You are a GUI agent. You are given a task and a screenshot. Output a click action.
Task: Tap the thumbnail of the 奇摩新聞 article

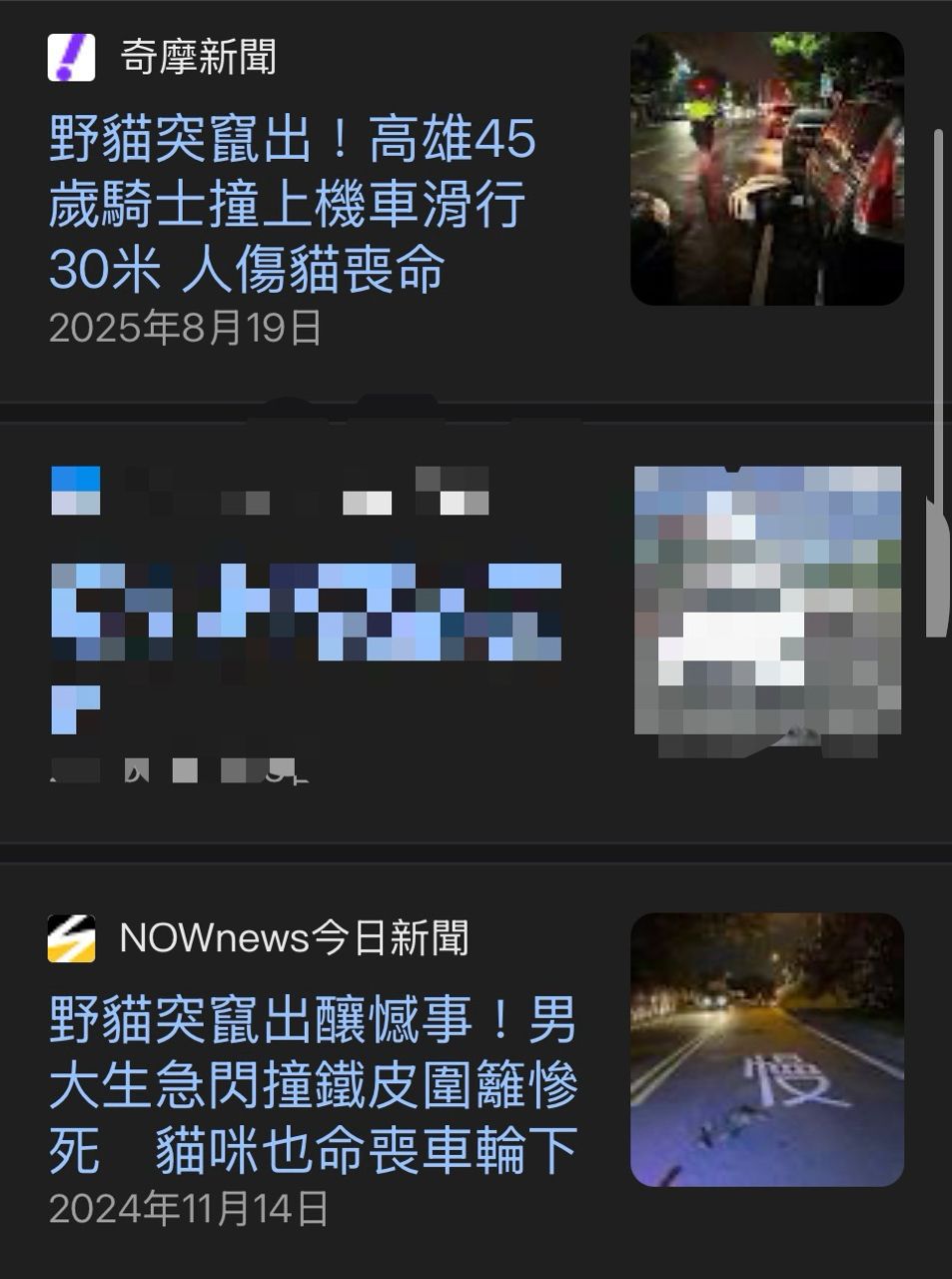pos(766,169)
